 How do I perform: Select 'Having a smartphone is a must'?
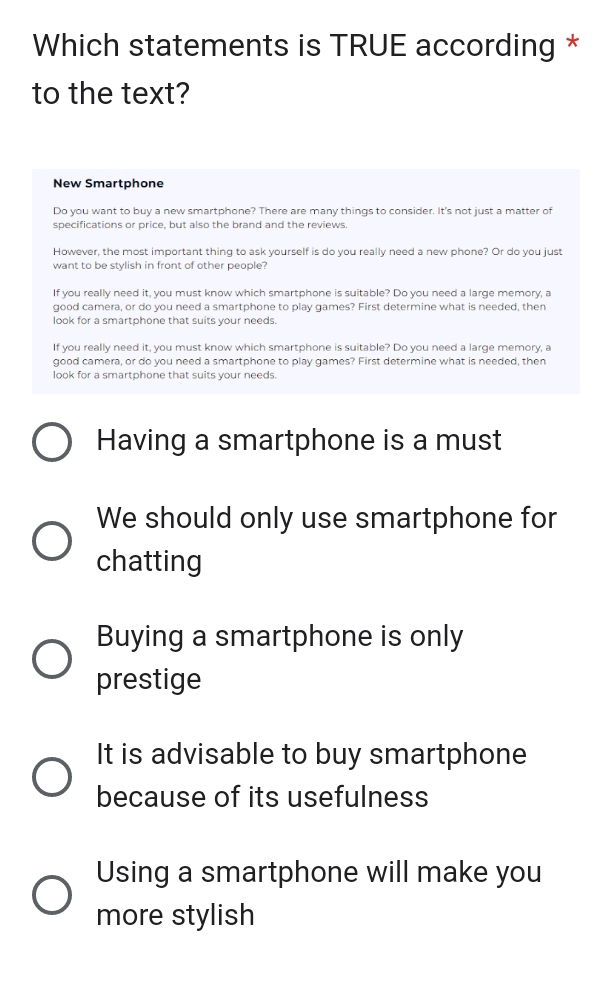[x=52, y=442]
